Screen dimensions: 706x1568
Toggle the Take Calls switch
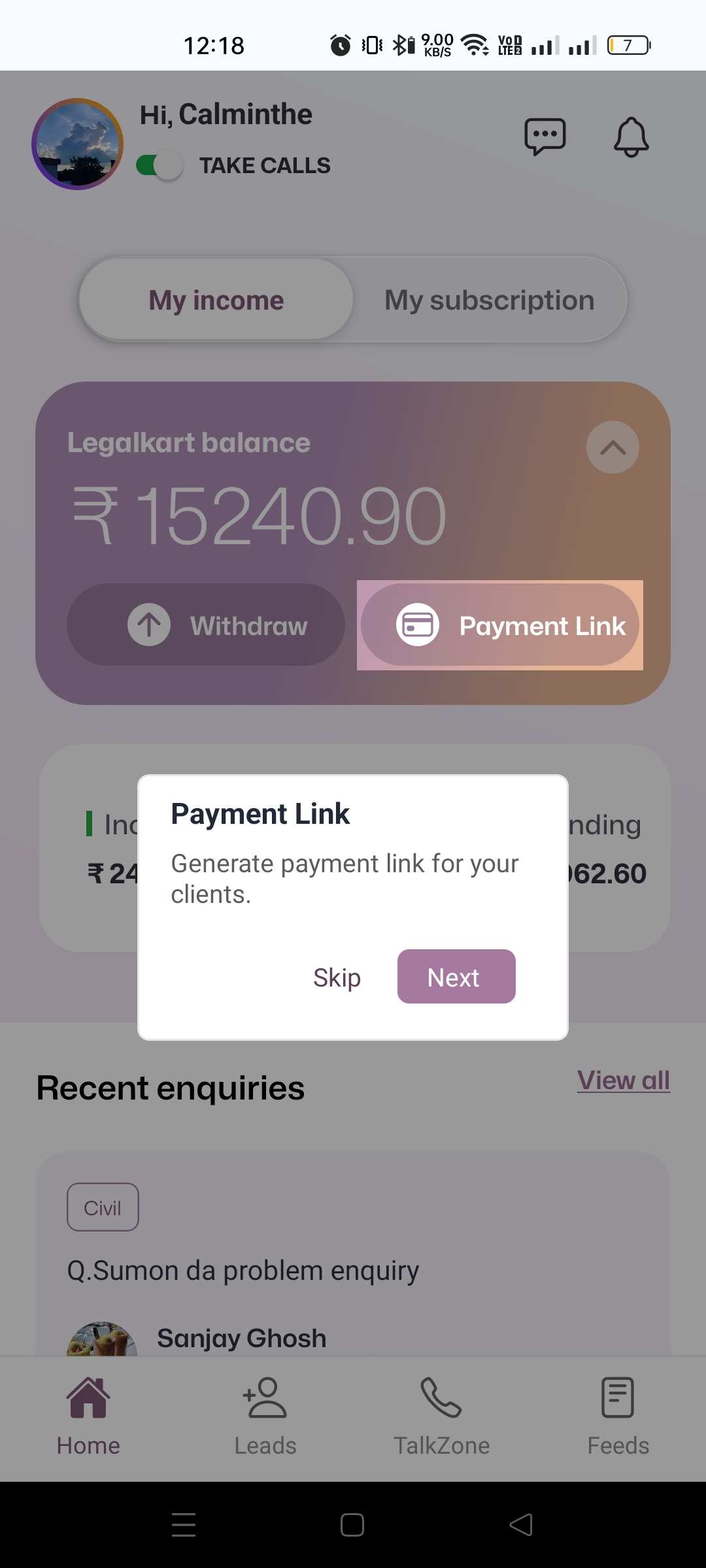coord(160,165)
